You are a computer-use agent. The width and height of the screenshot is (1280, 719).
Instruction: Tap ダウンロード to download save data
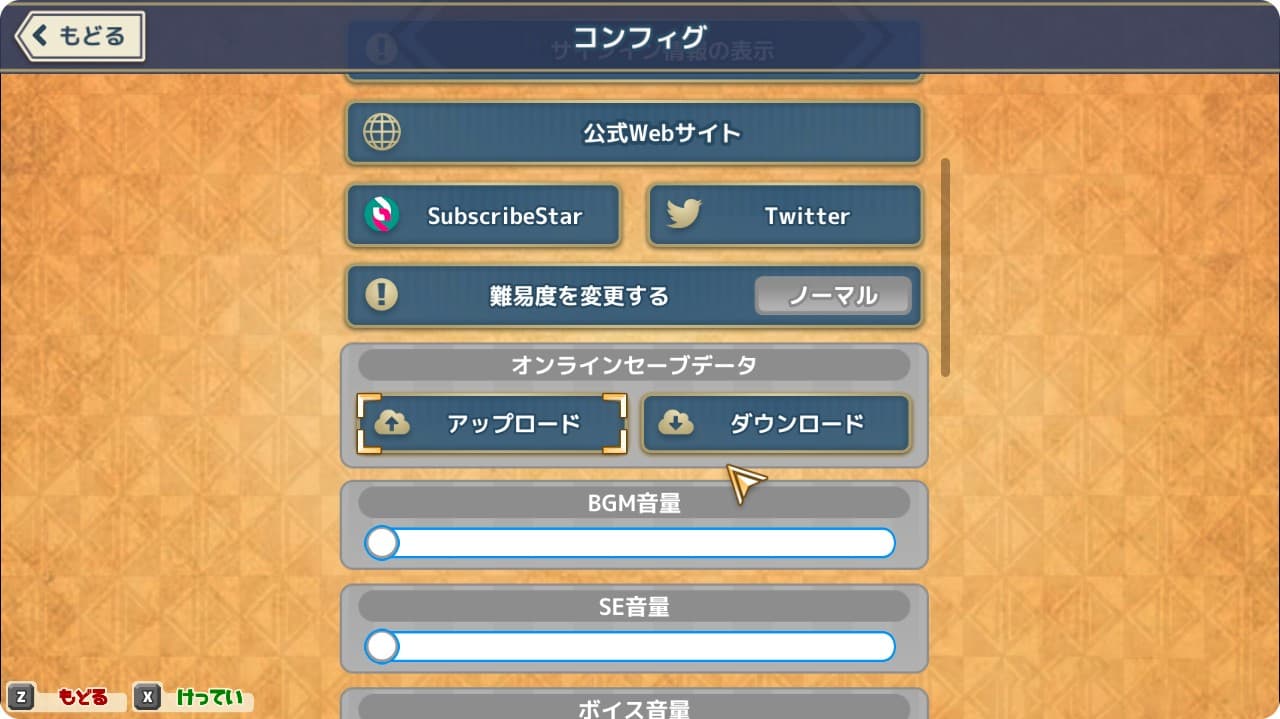[776, 424]
